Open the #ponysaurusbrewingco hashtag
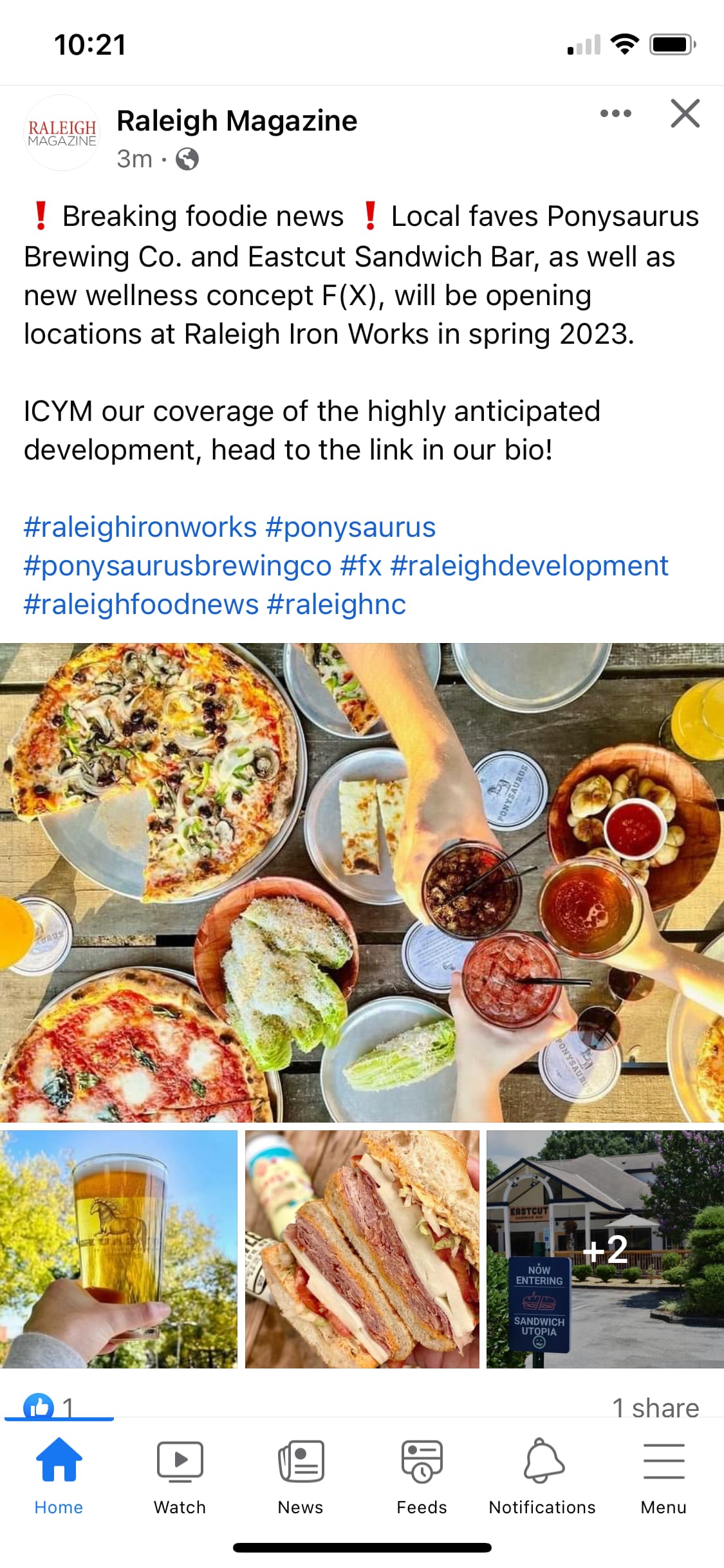The width and height of the screenshot is (724, 1568). point(178,566)
